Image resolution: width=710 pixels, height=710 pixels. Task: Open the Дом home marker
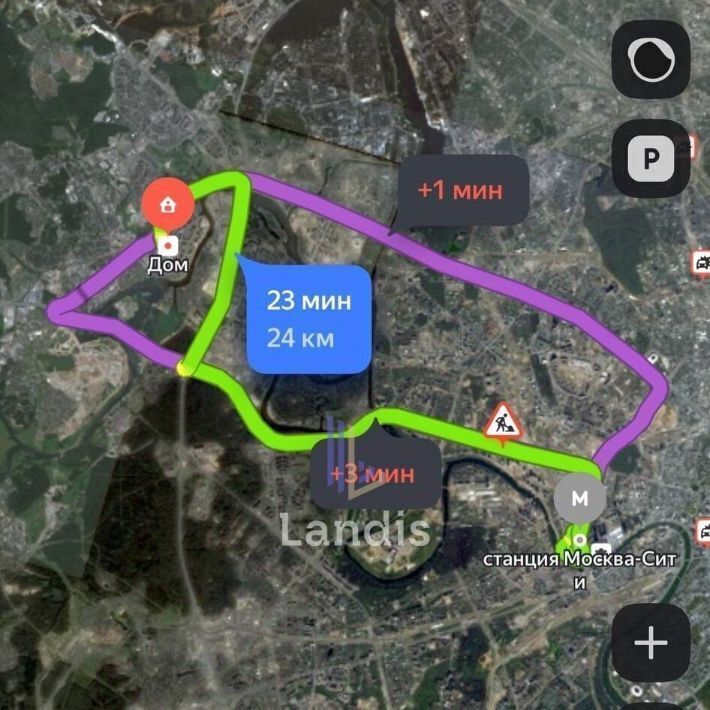(x=168, y=205)
